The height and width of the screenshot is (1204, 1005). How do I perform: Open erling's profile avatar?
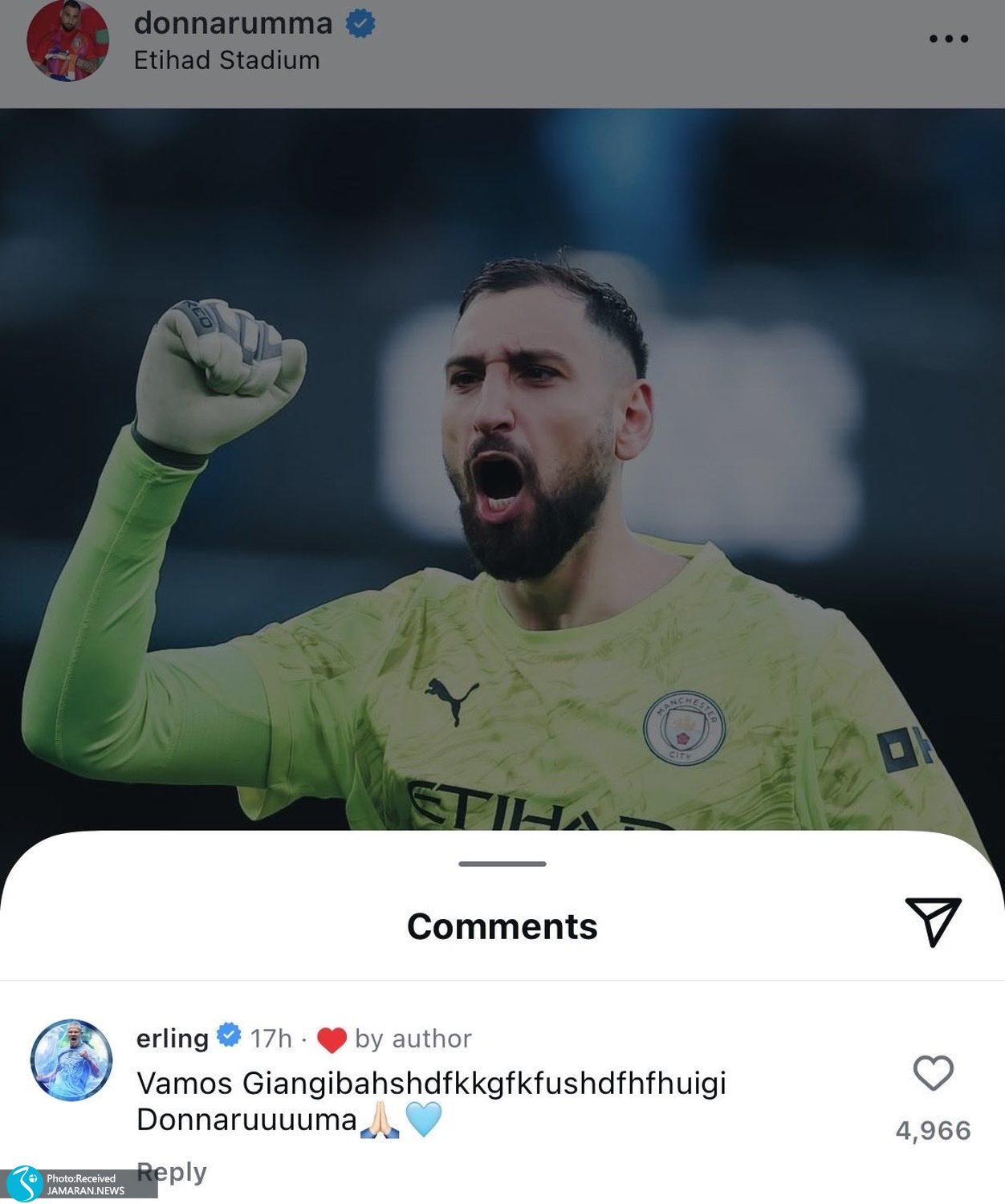point(71,1060)
